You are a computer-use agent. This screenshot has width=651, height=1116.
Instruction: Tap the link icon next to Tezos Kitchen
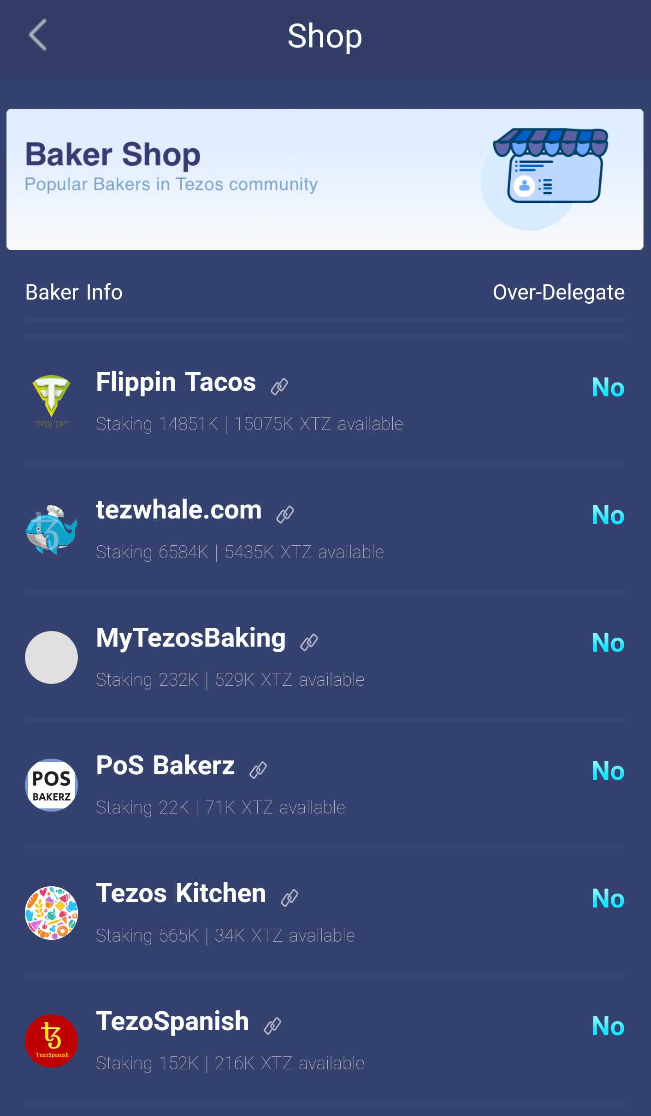click(x=290, y=897)
